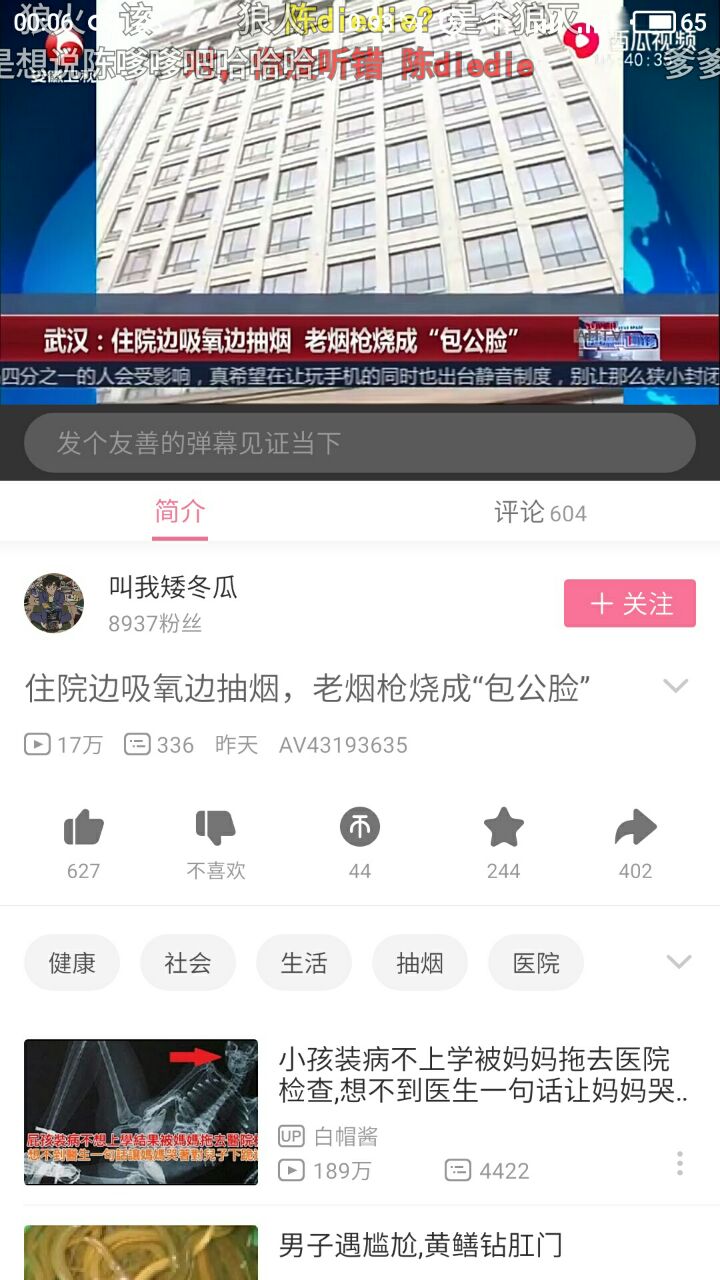Share this video

tap(635, 828)
